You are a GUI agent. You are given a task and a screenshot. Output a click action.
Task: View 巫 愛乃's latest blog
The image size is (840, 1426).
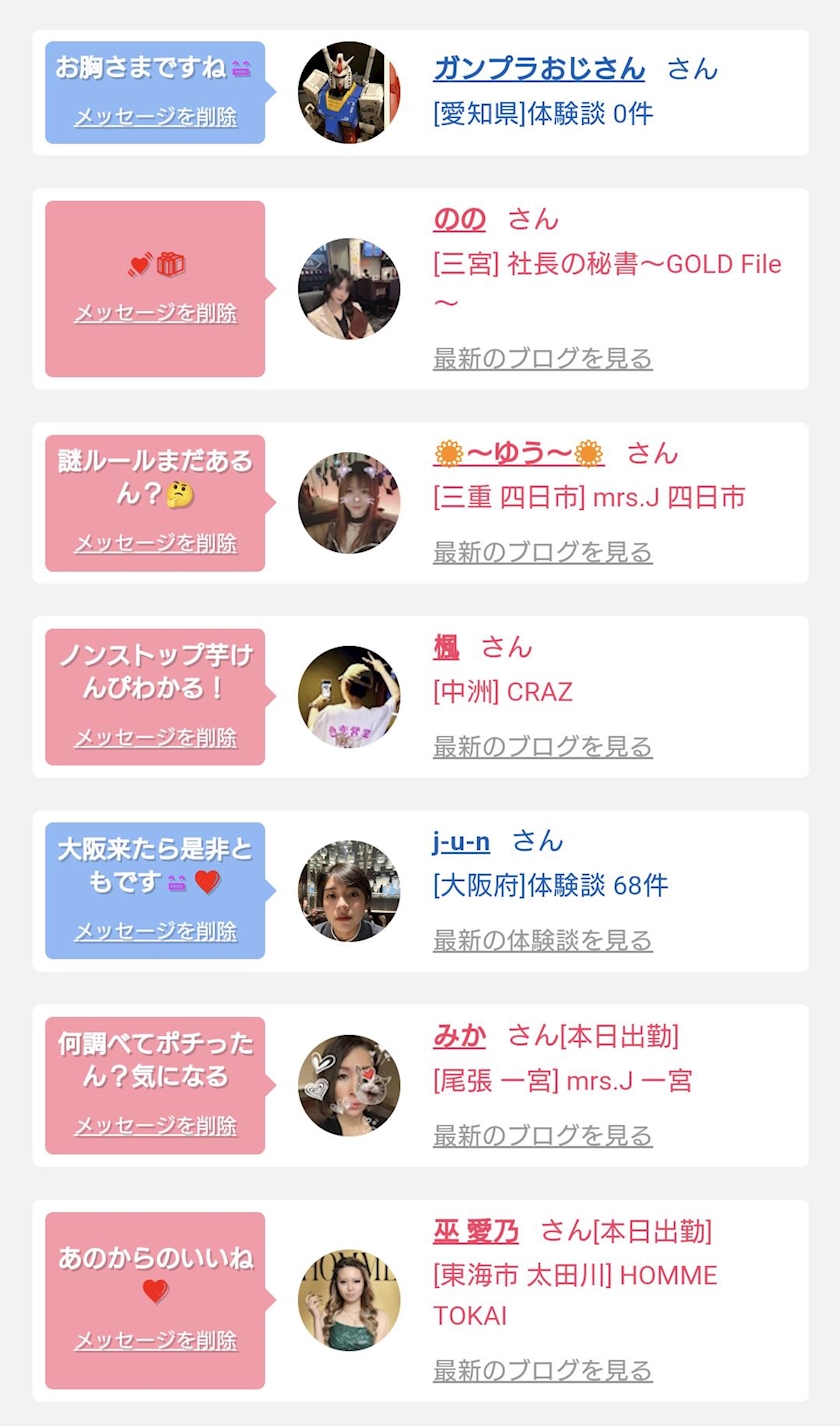tap(542, 1370)
